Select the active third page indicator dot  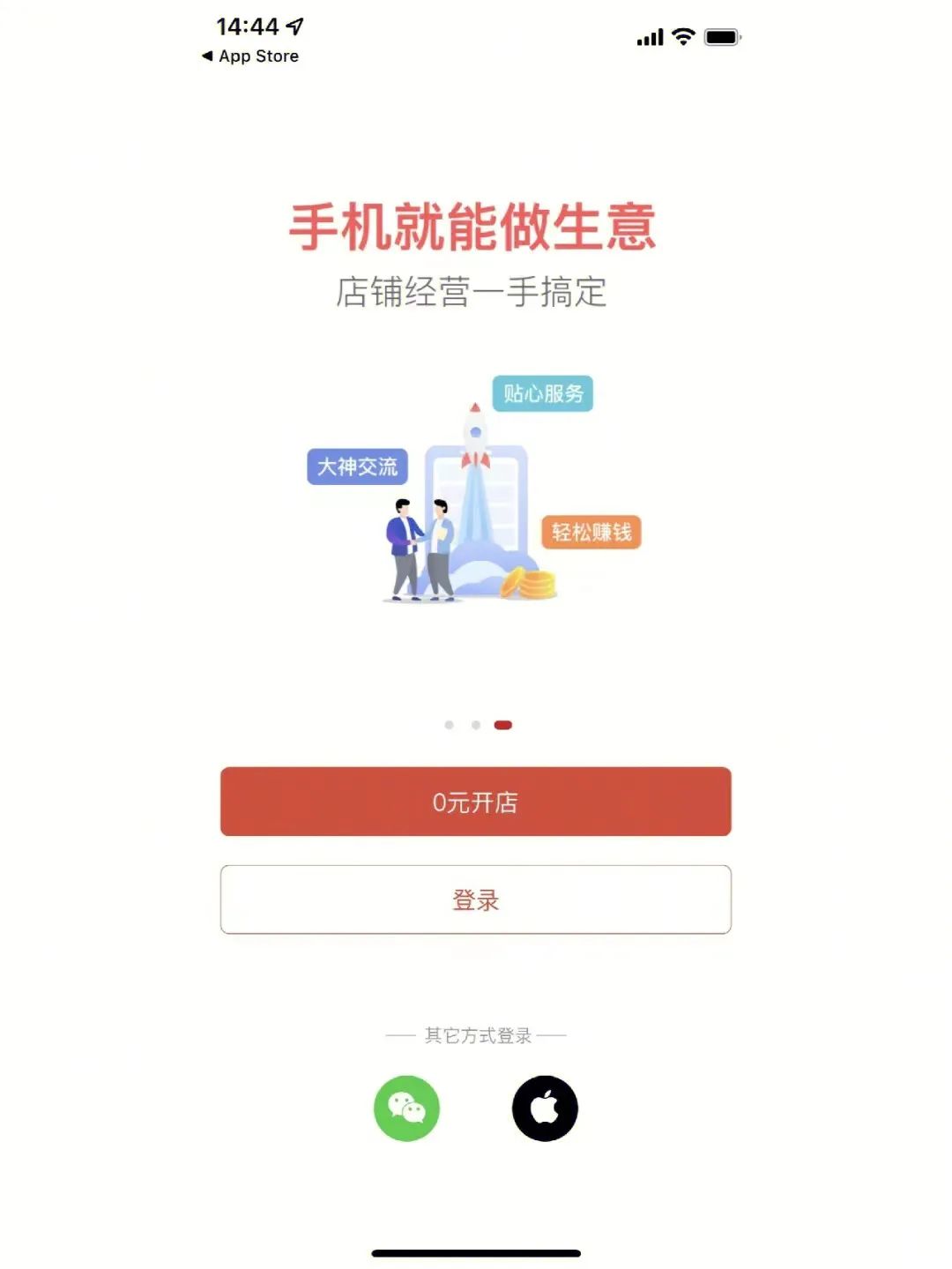[x=504, y=725]
